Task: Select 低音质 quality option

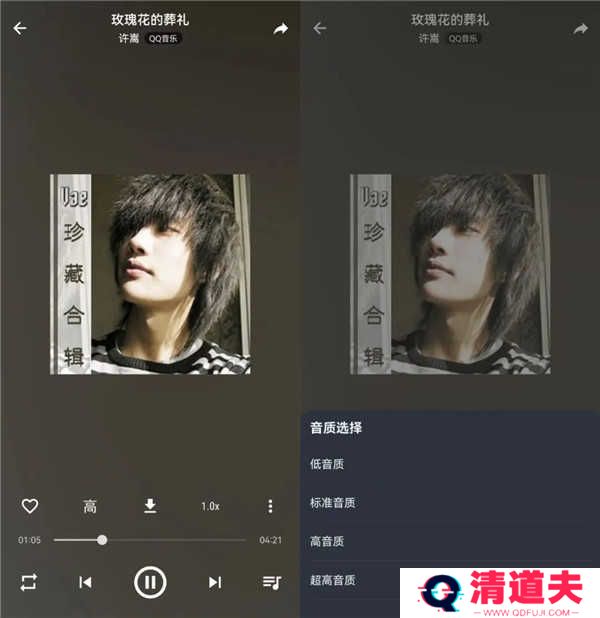Action: pyautogui.click(x=327, y=464)
